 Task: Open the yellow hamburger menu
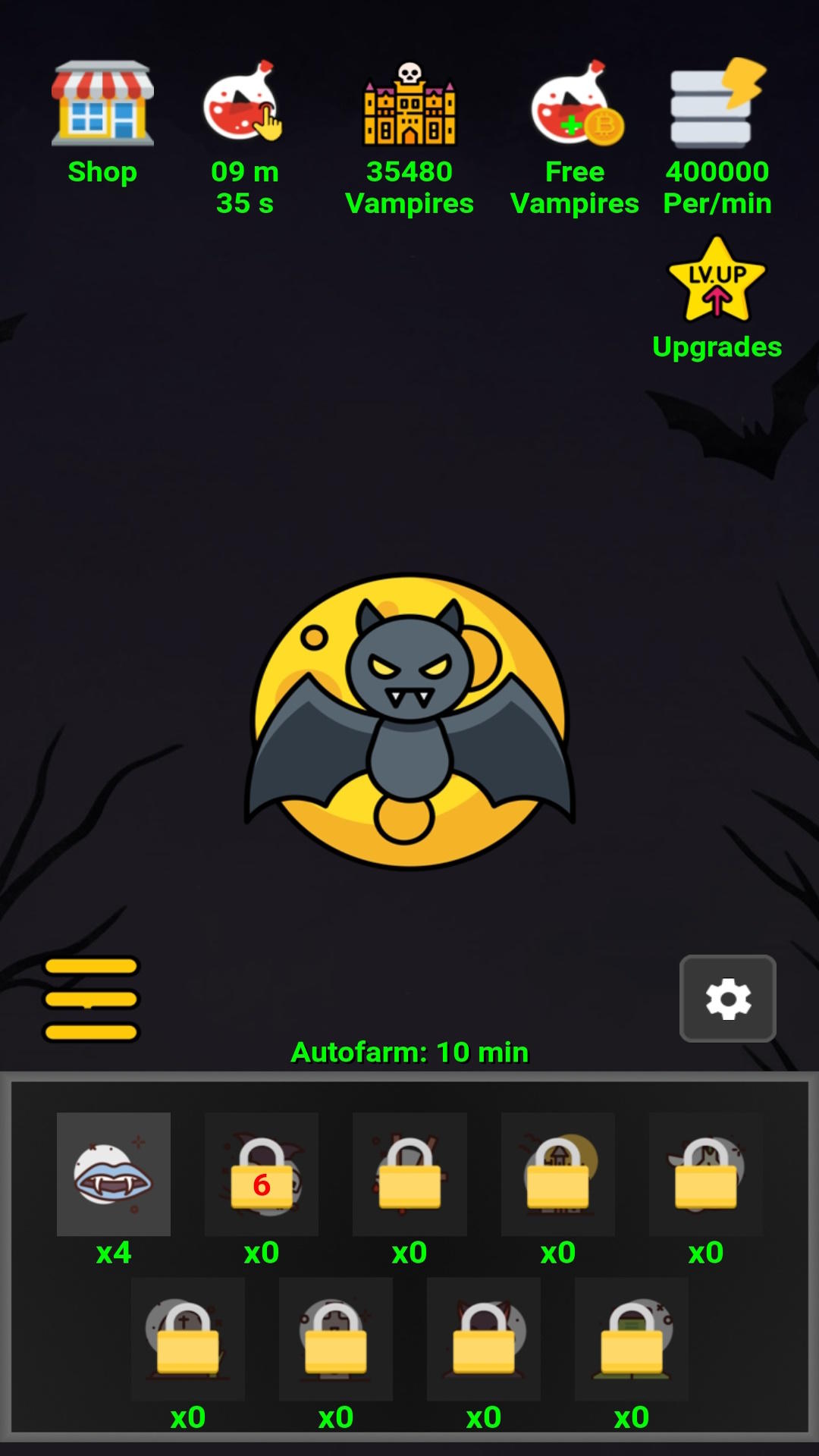click(x=91, y=999)
